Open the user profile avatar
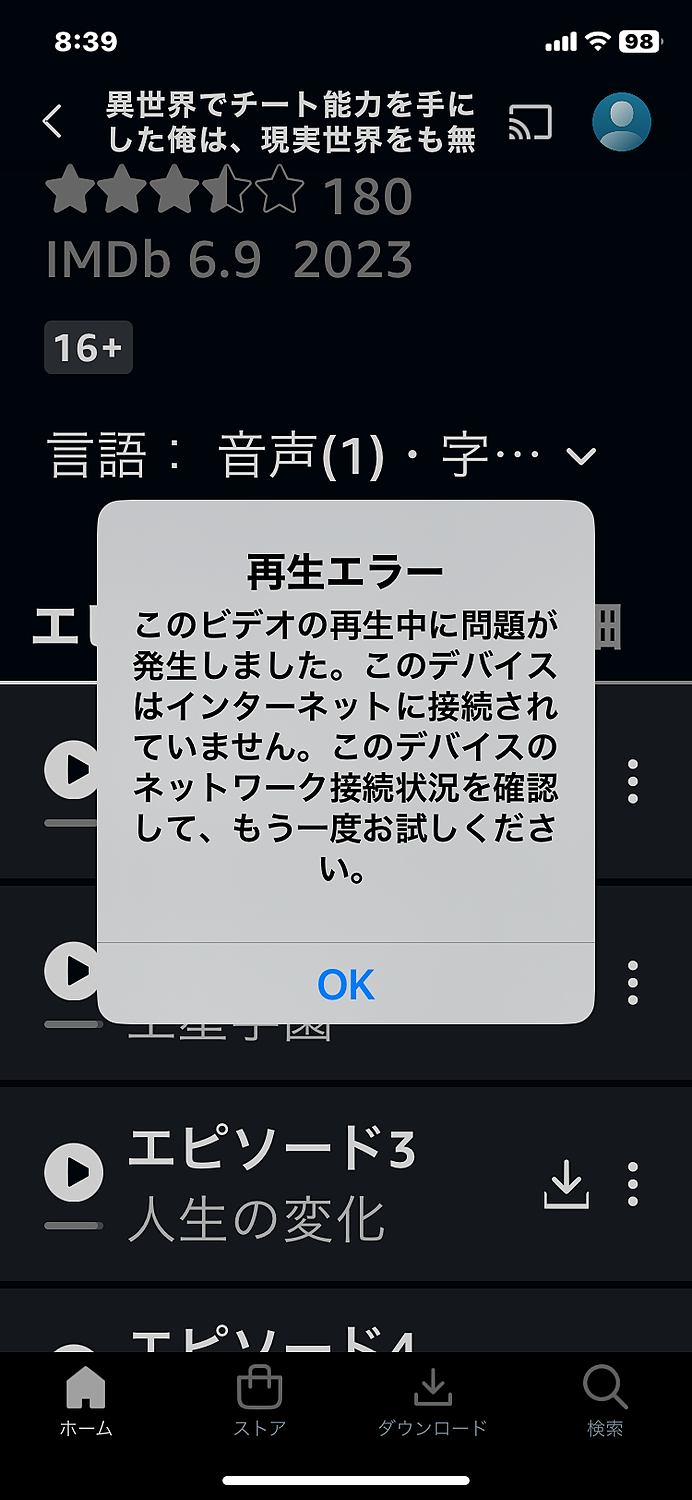 (621, 122)
